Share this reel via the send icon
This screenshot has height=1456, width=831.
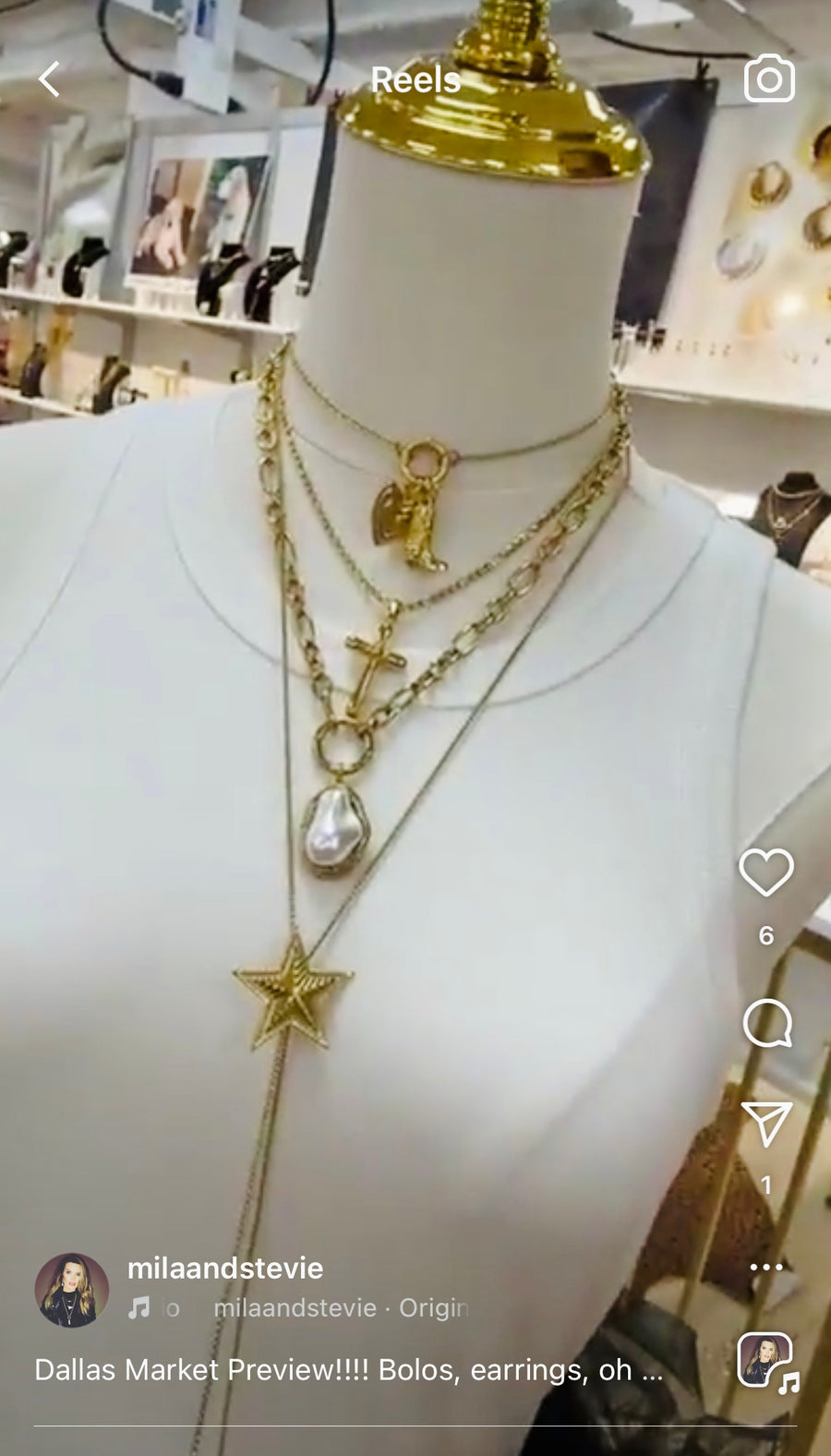click(x=766, y=1124)
